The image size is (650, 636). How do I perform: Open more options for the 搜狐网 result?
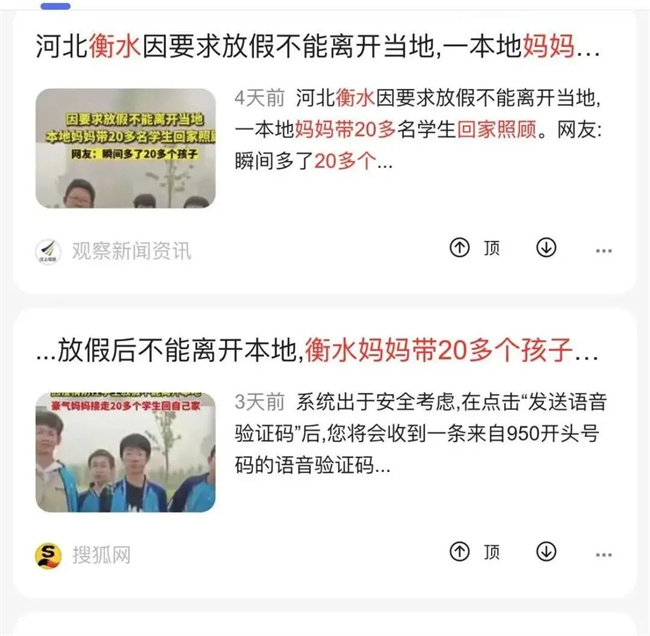pyautogui.click(x=603, y=553)
